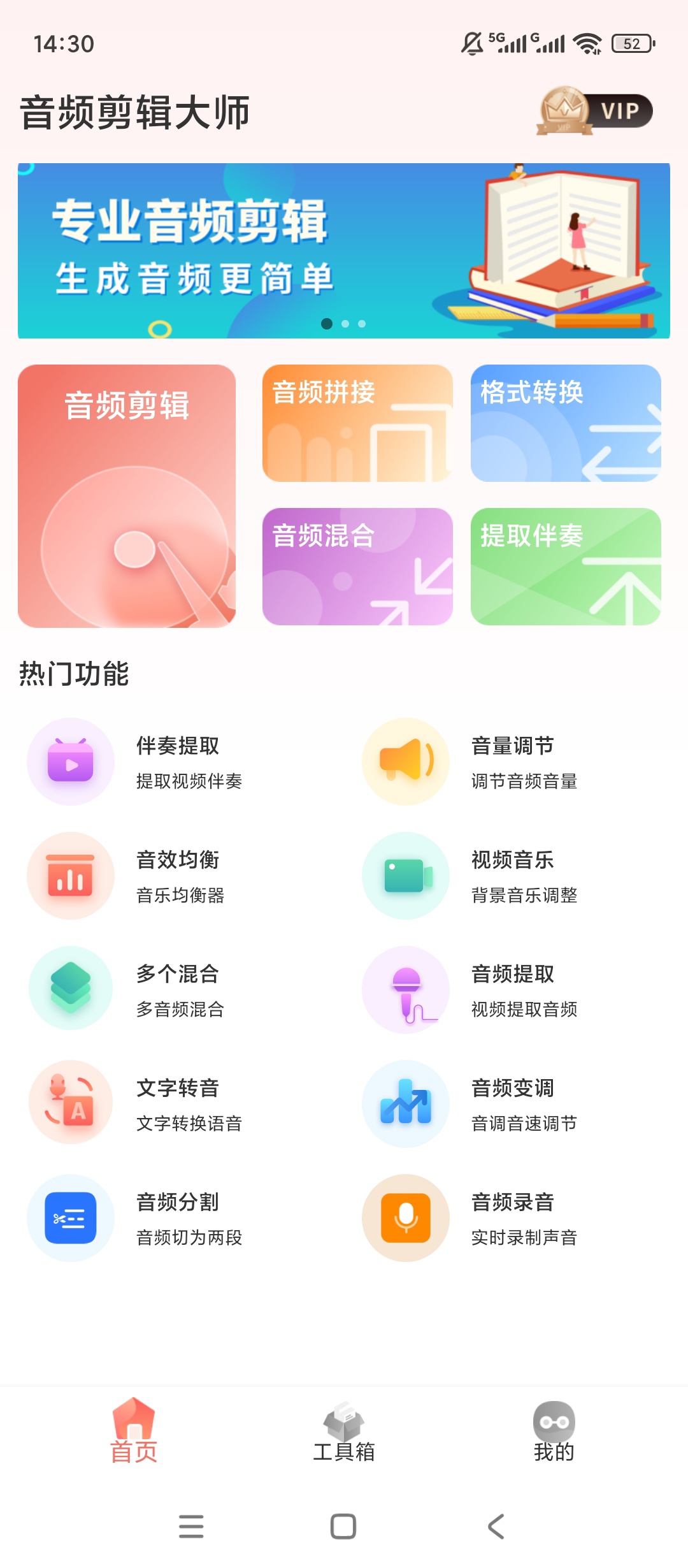Image resolution: width=688 pixels, height=1568 pixels.
Task: Open the 音频拼接 card
Action: coord(357,423)
